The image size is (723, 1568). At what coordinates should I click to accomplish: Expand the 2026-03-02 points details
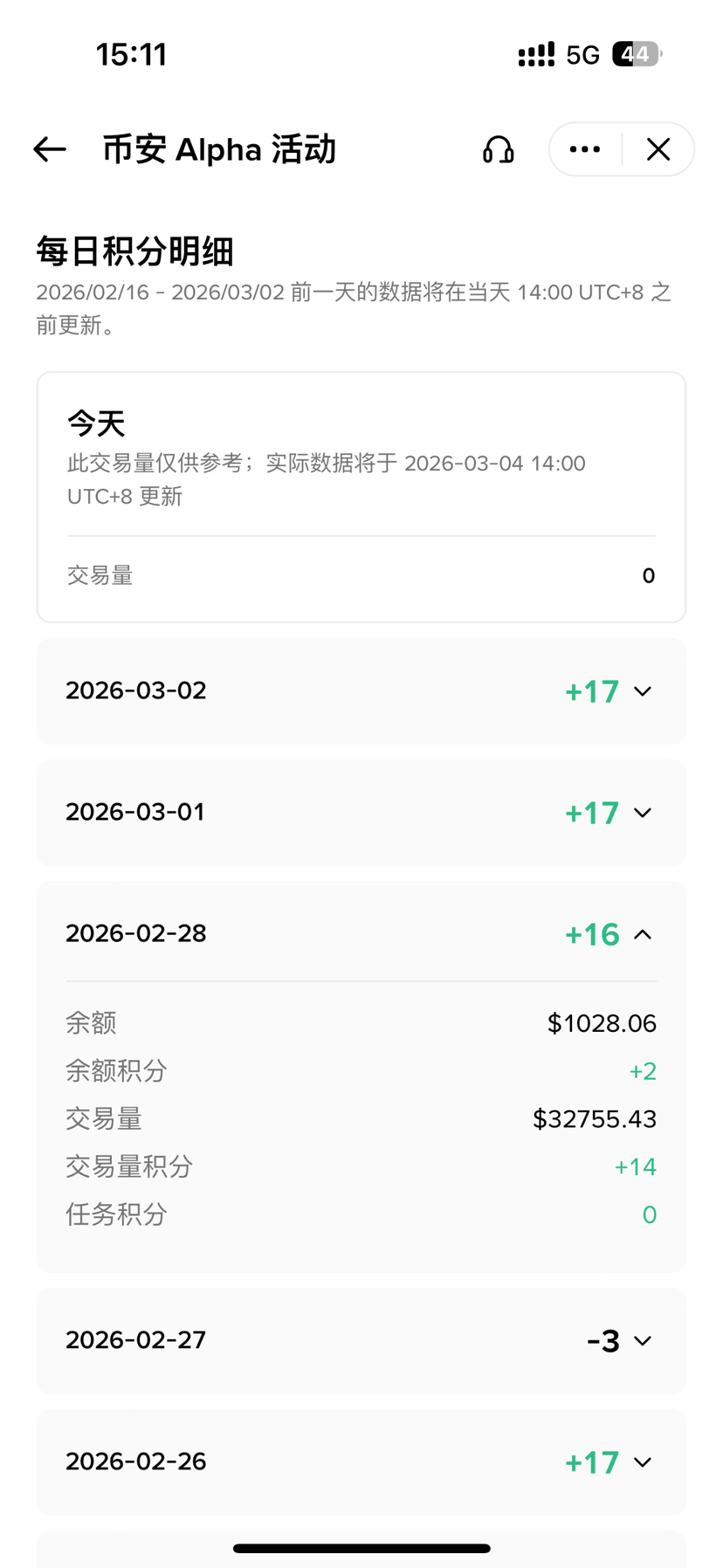pyautogui.click(x=643, y=691)
